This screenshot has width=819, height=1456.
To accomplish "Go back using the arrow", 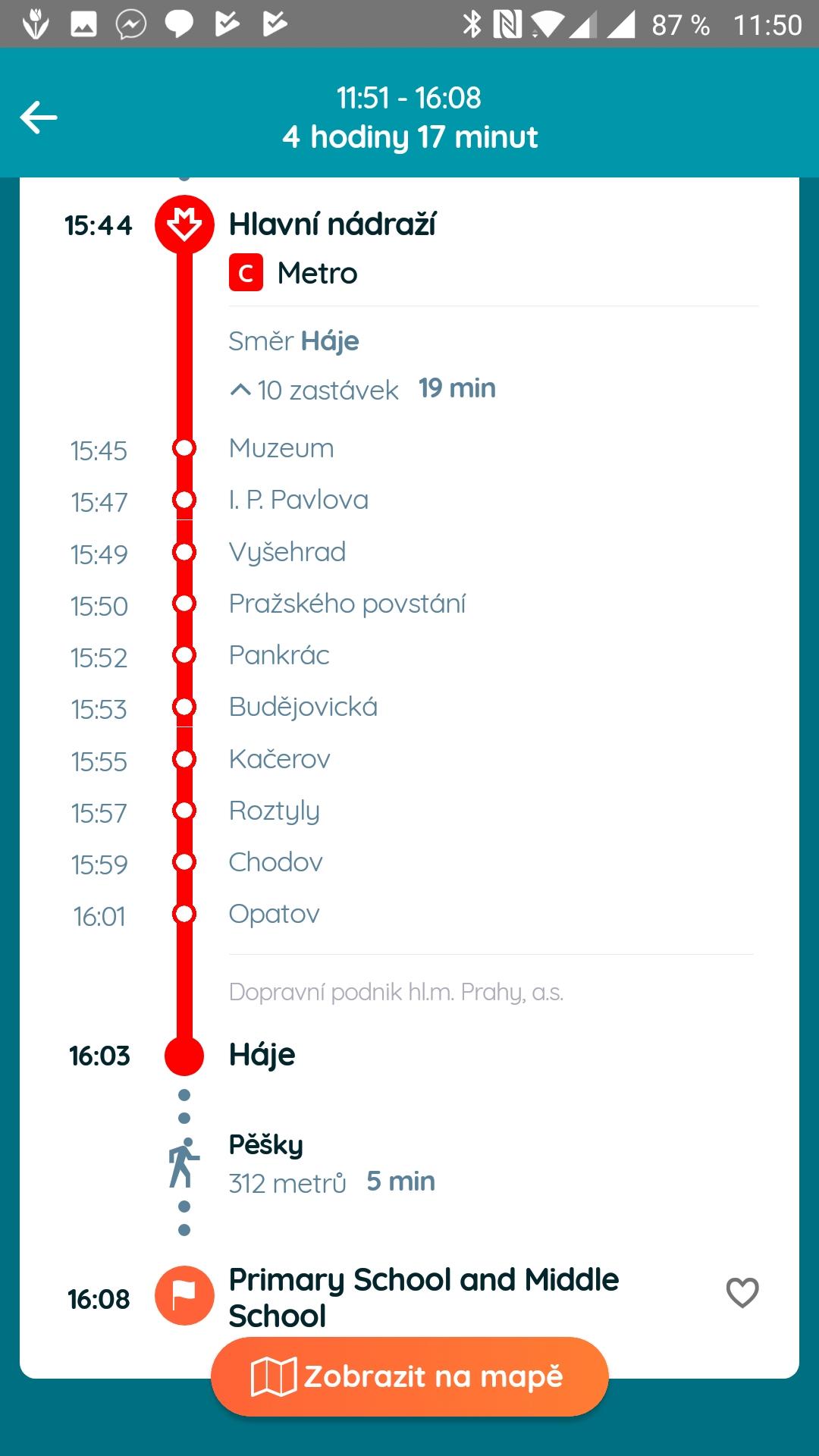I will click(39, 118).
